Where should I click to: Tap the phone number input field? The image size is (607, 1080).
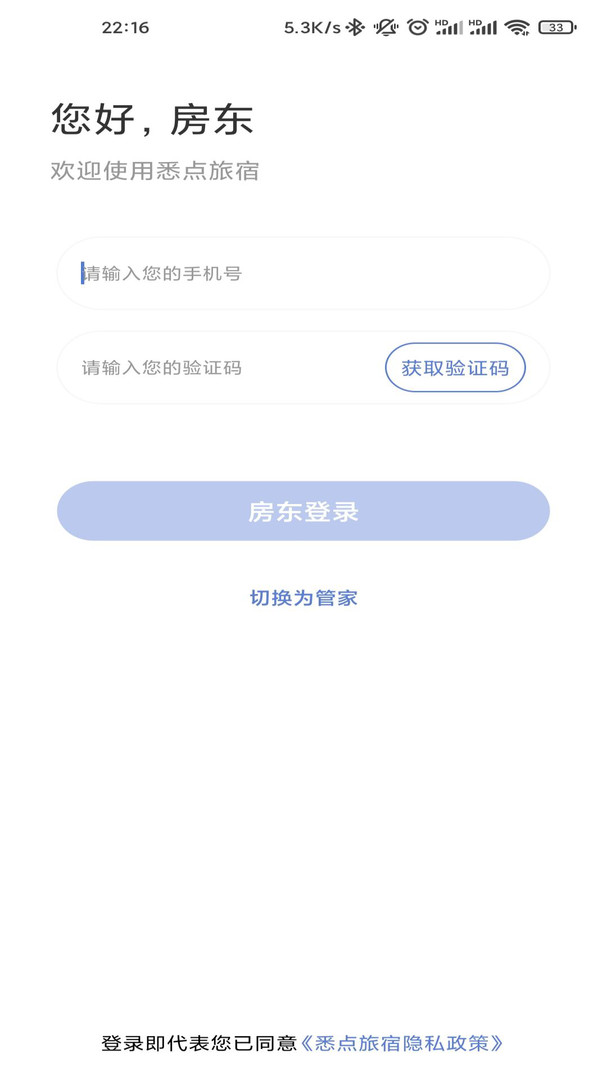303,273
